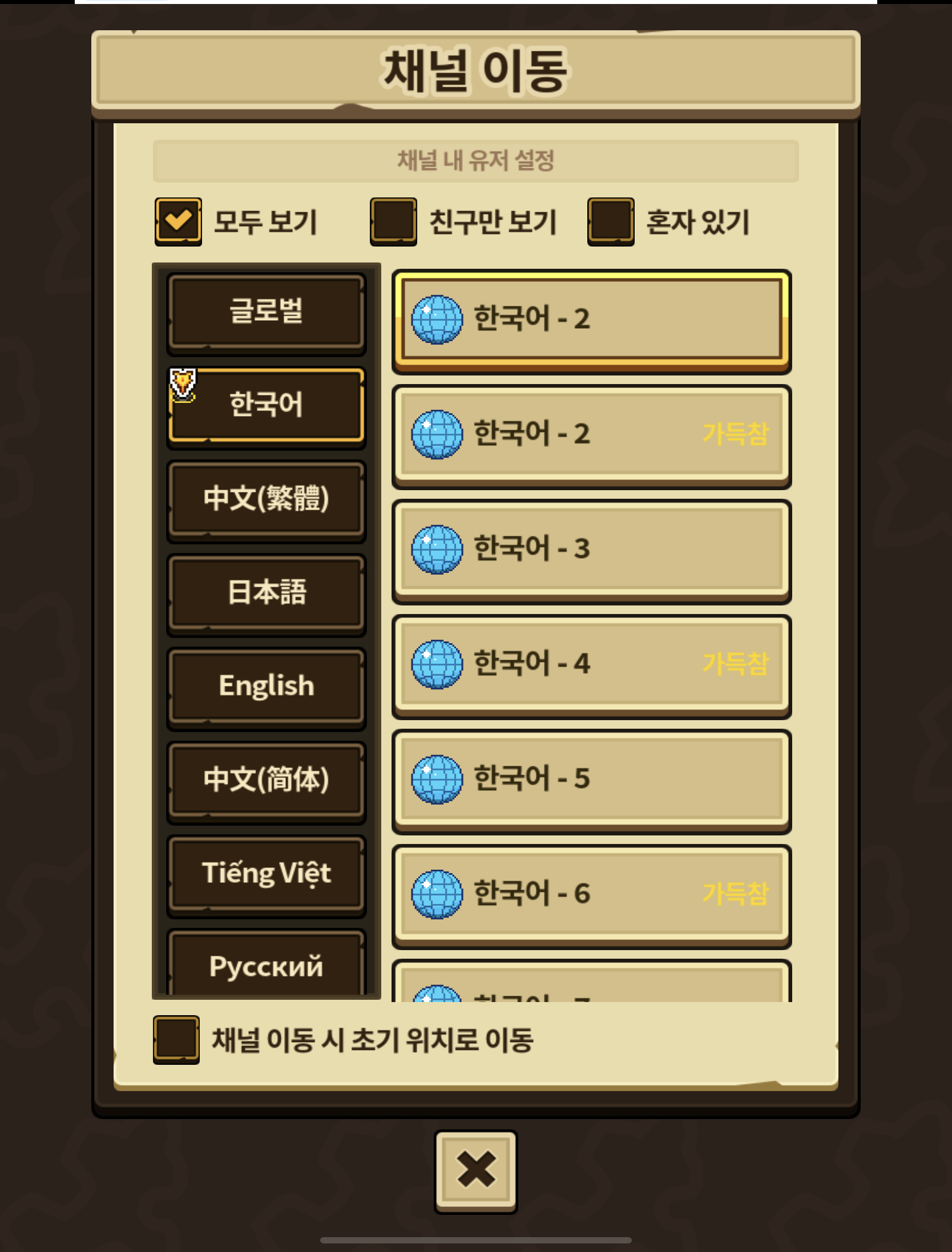952x1252 pixels.
Task: Check the 혼자 있기 option
Action: point(611,221)
